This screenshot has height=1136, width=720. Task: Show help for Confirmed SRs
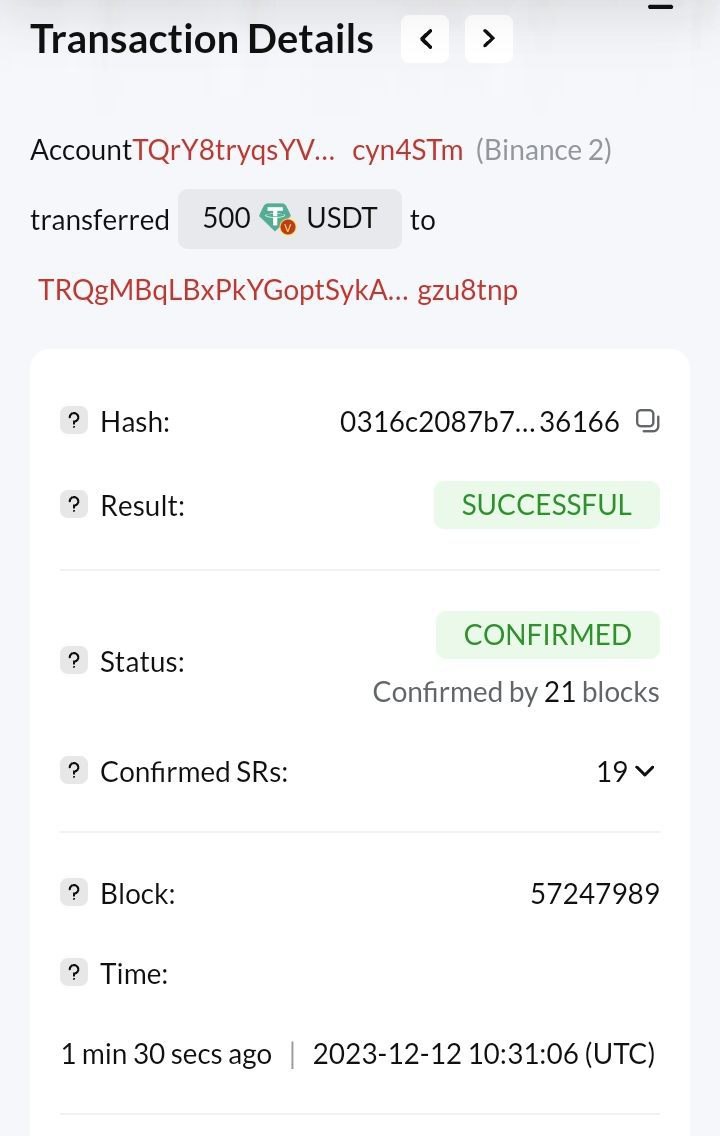(74, 771)
